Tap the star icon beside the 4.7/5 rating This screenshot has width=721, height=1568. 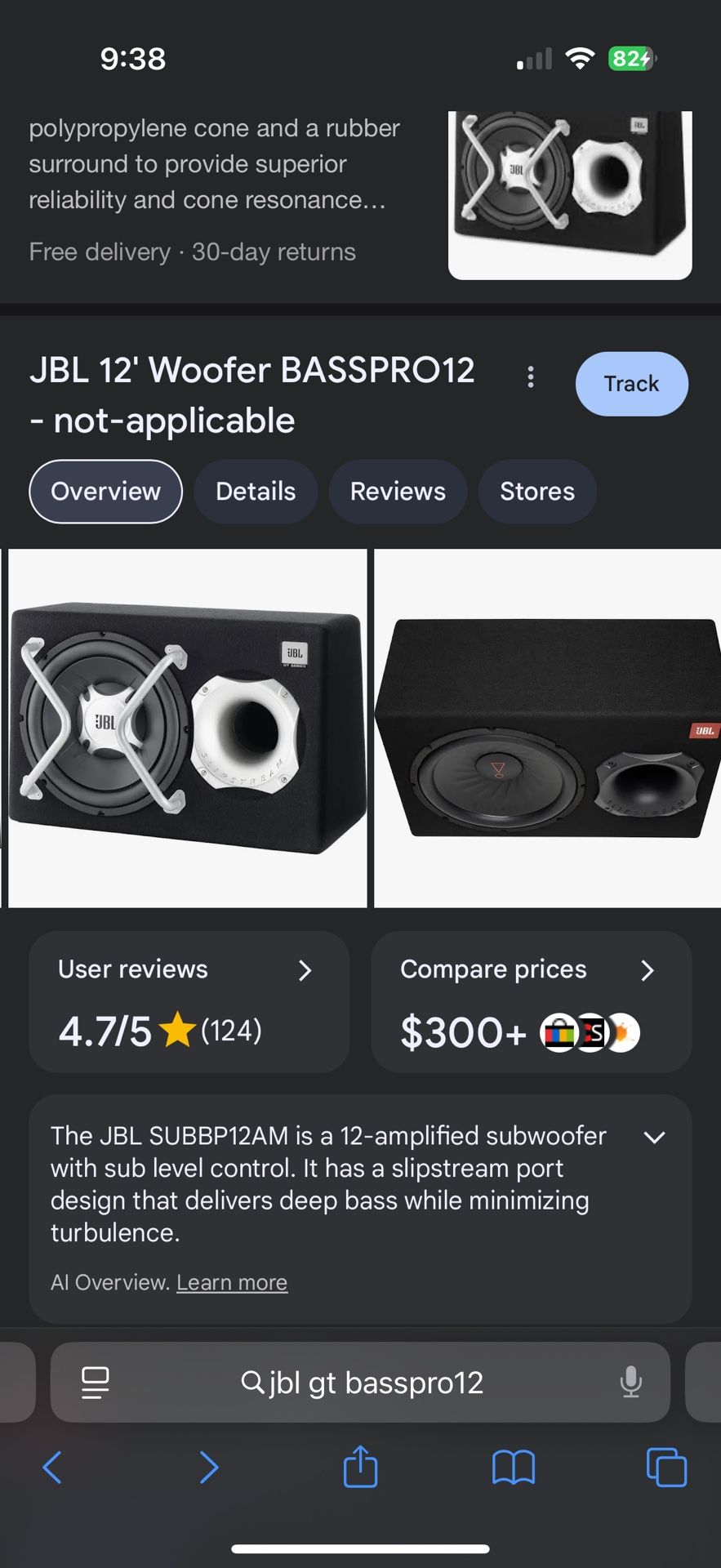(x=180, y=1031)
